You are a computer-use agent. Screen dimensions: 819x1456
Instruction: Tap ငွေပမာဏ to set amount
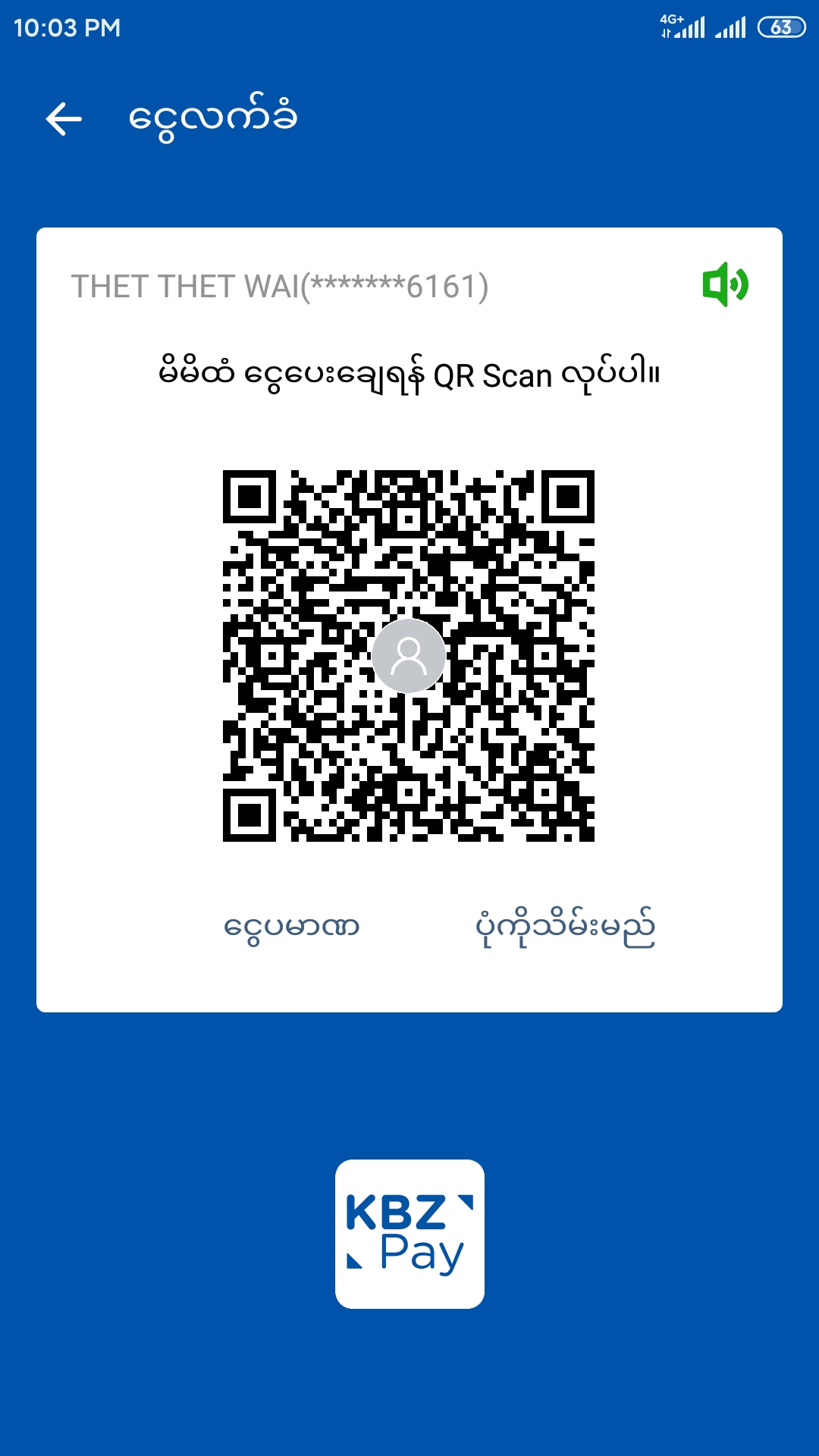pyautogui.click(x=291, y=927)
